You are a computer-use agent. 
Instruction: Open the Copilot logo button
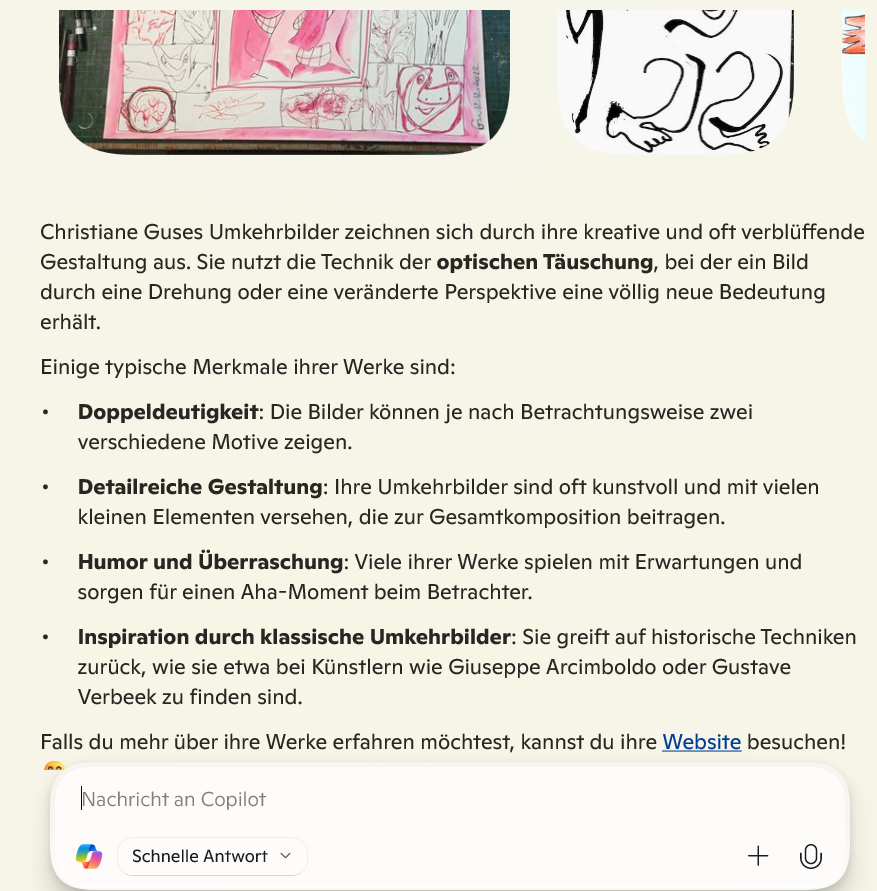click(x=89, y=856)
